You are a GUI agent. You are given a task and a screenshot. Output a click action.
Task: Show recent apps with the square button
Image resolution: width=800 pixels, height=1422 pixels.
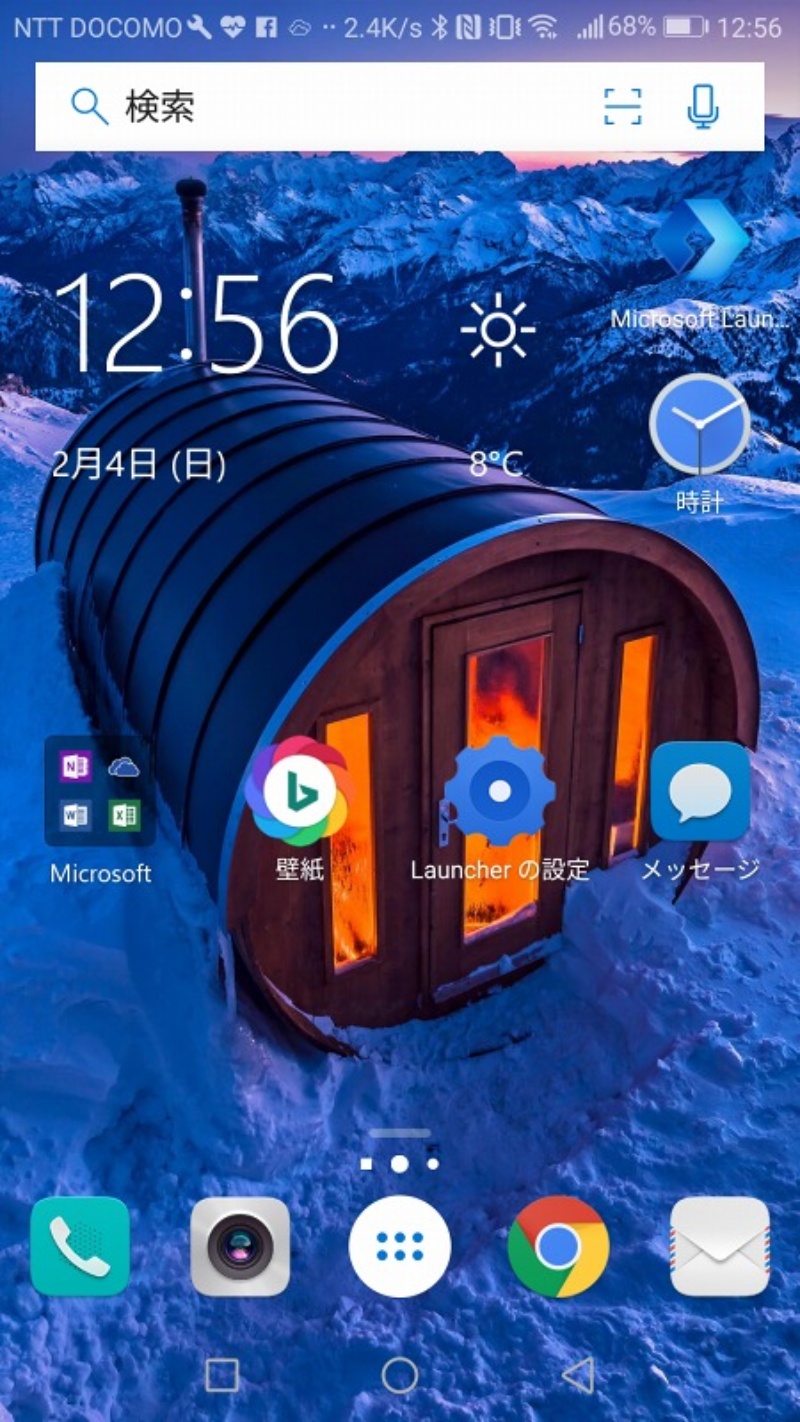click(x=222, y=1375)
